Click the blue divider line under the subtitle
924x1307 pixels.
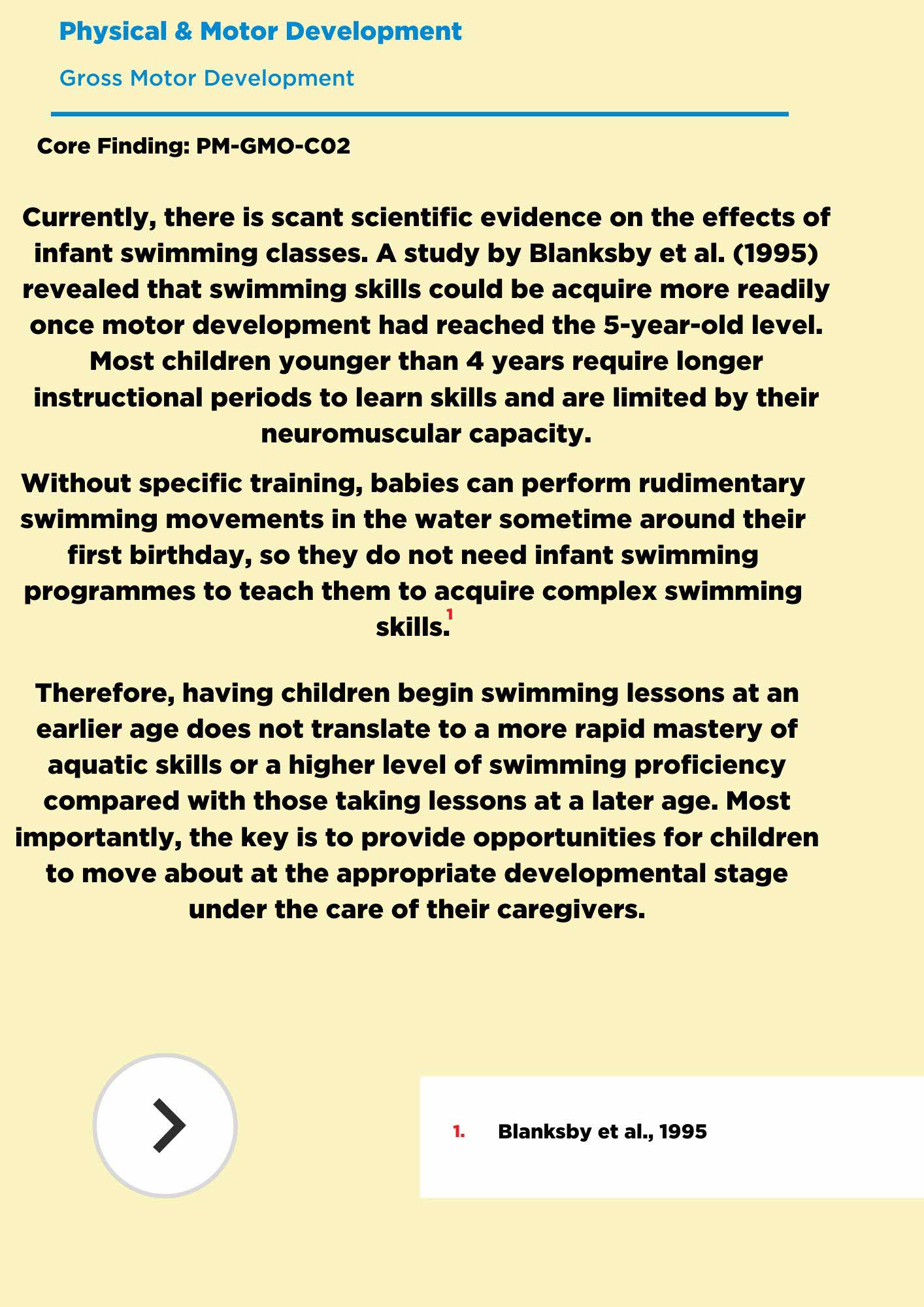421,112
